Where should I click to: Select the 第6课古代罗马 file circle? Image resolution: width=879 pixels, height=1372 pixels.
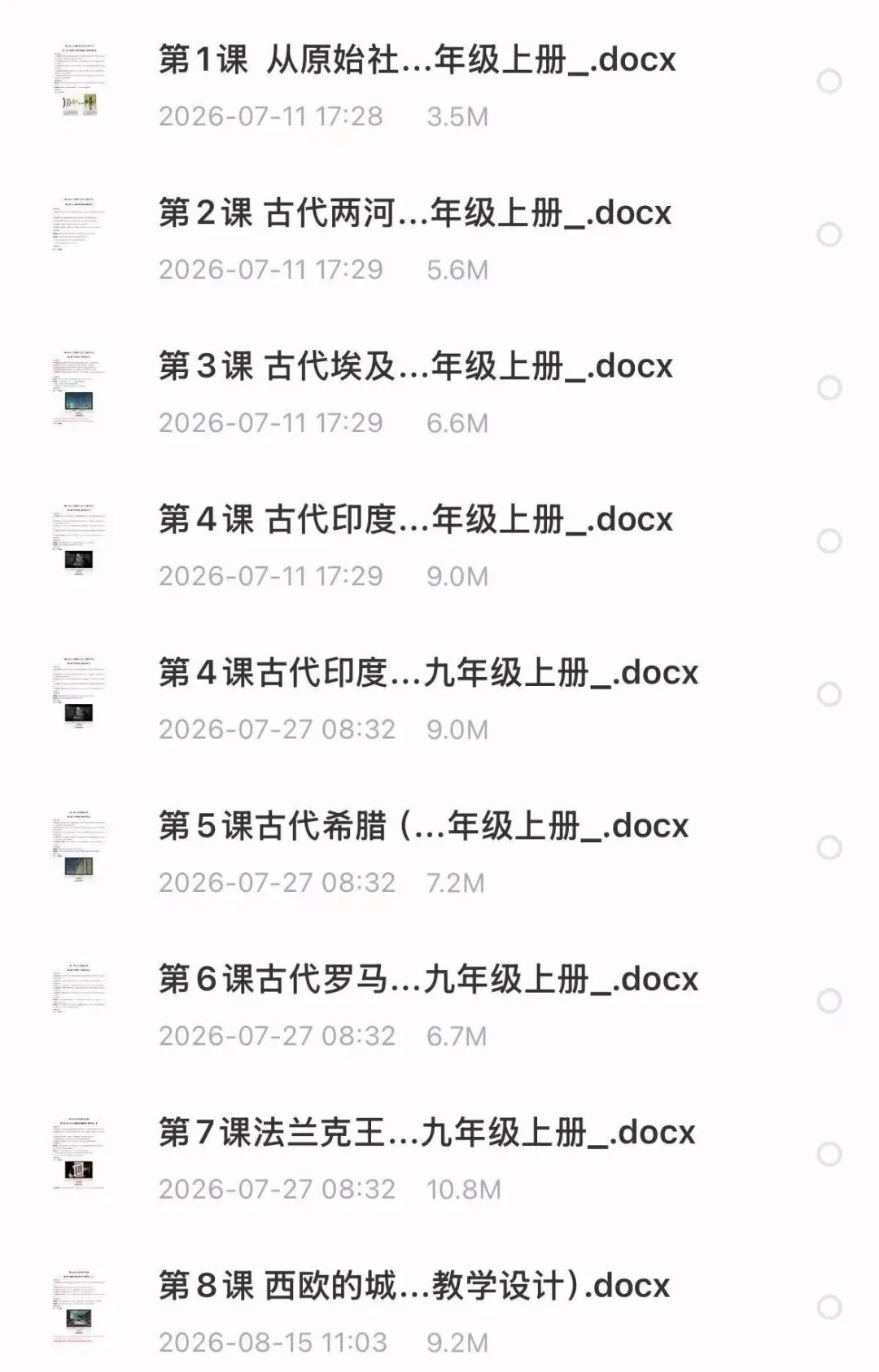tap(829, 1001)
